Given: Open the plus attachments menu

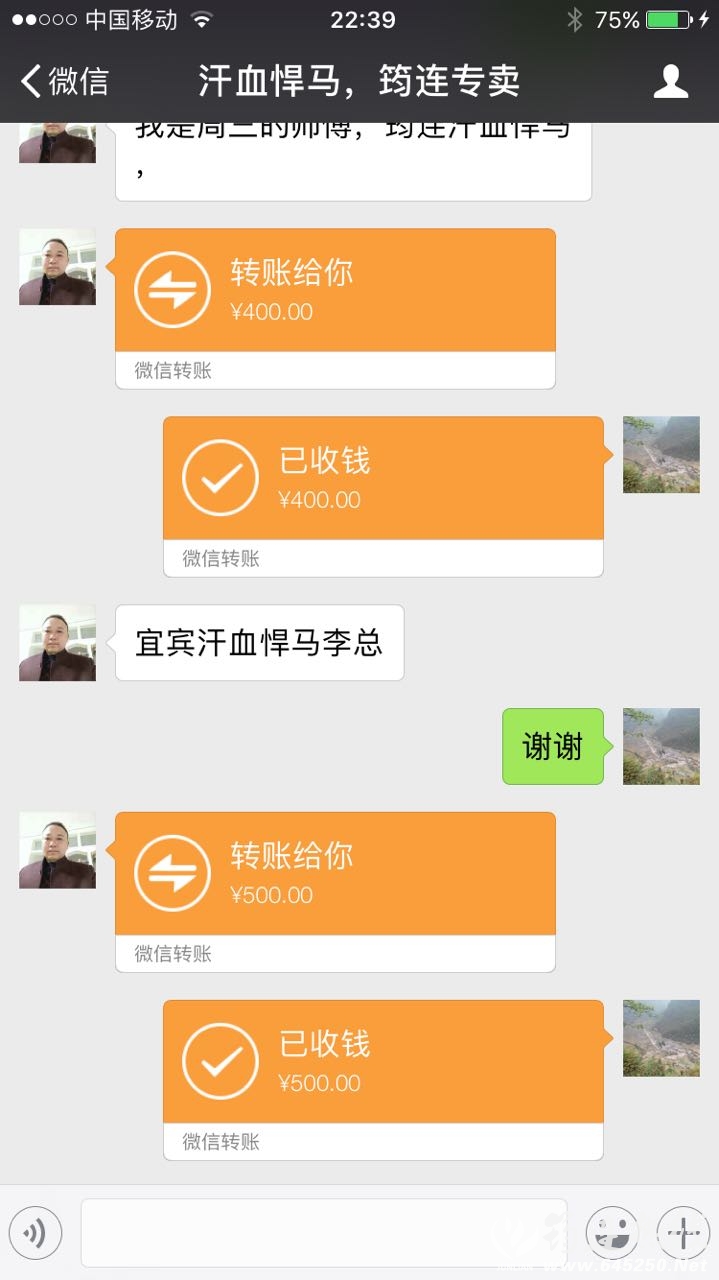Looking at the screenshot, I should point(683,1233).
